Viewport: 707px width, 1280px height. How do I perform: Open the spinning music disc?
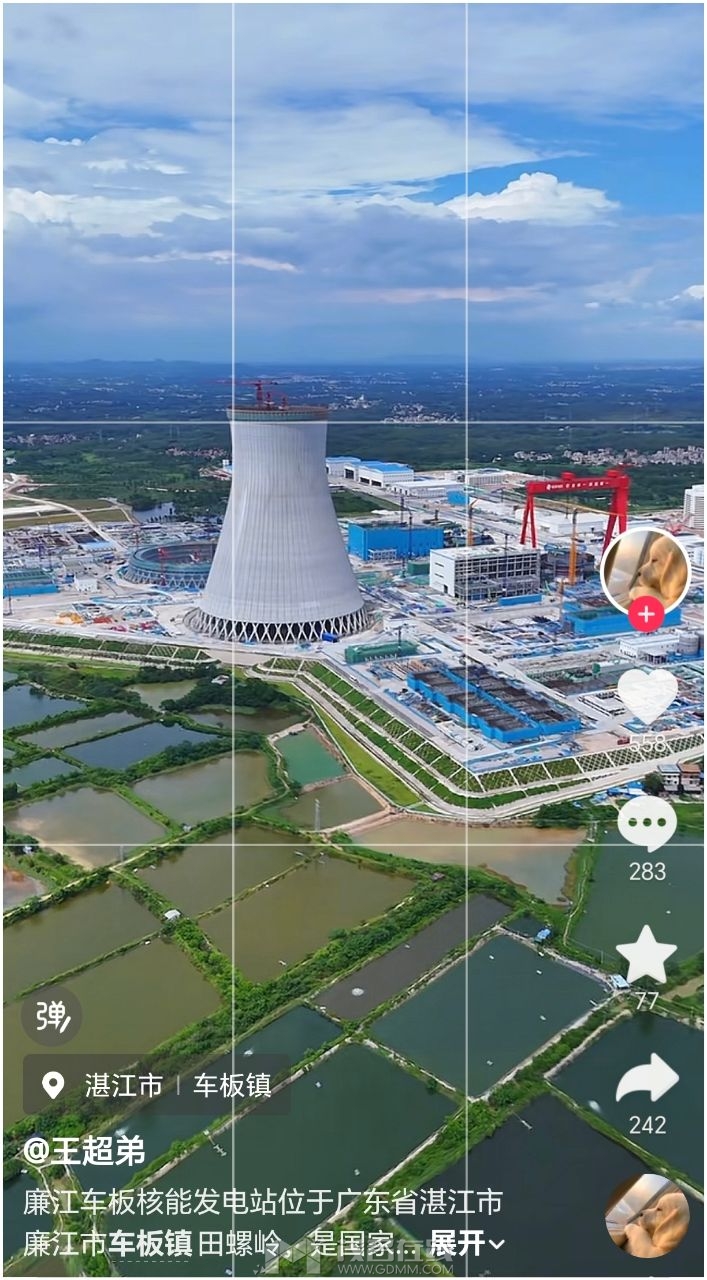coord(646,1215)
